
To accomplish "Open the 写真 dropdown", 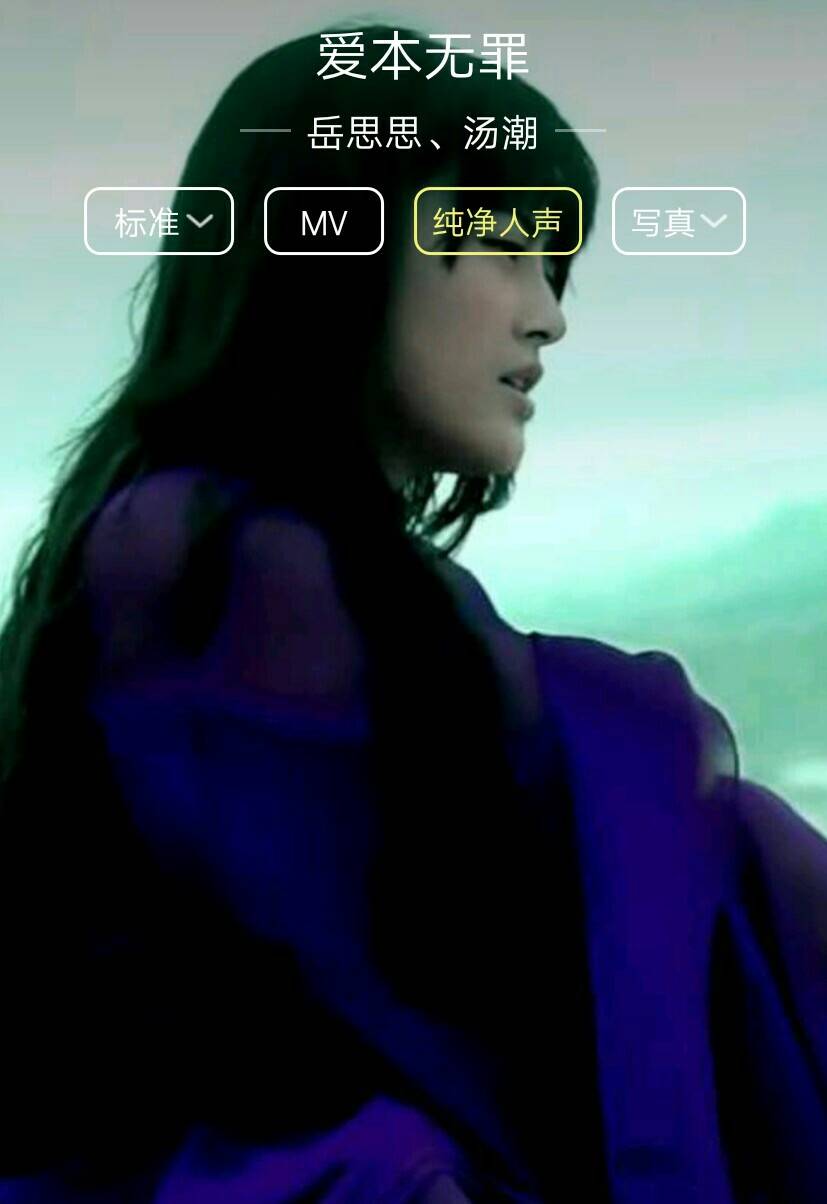I will click(678, 222).
